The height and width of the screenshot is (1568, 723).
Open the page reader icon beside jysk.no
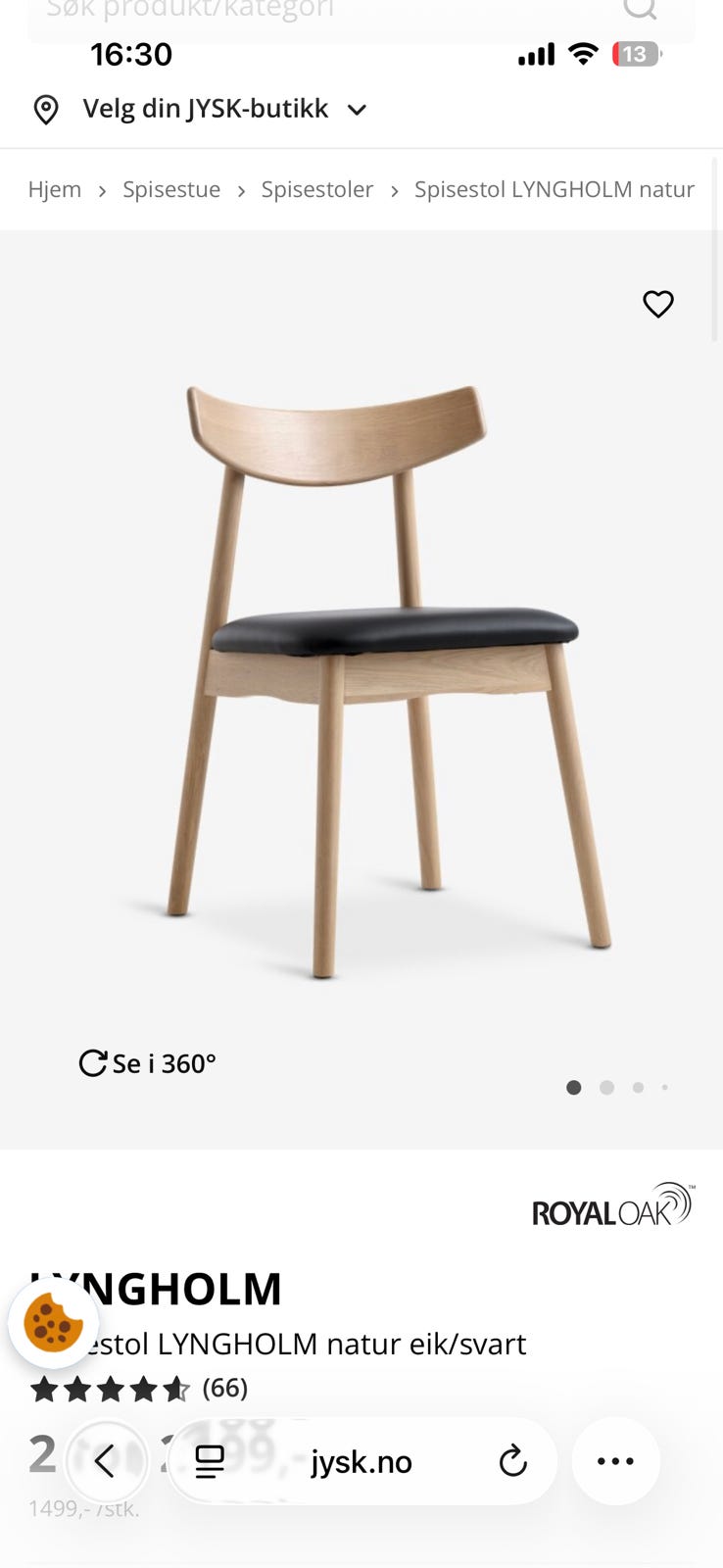[210, 1461]
